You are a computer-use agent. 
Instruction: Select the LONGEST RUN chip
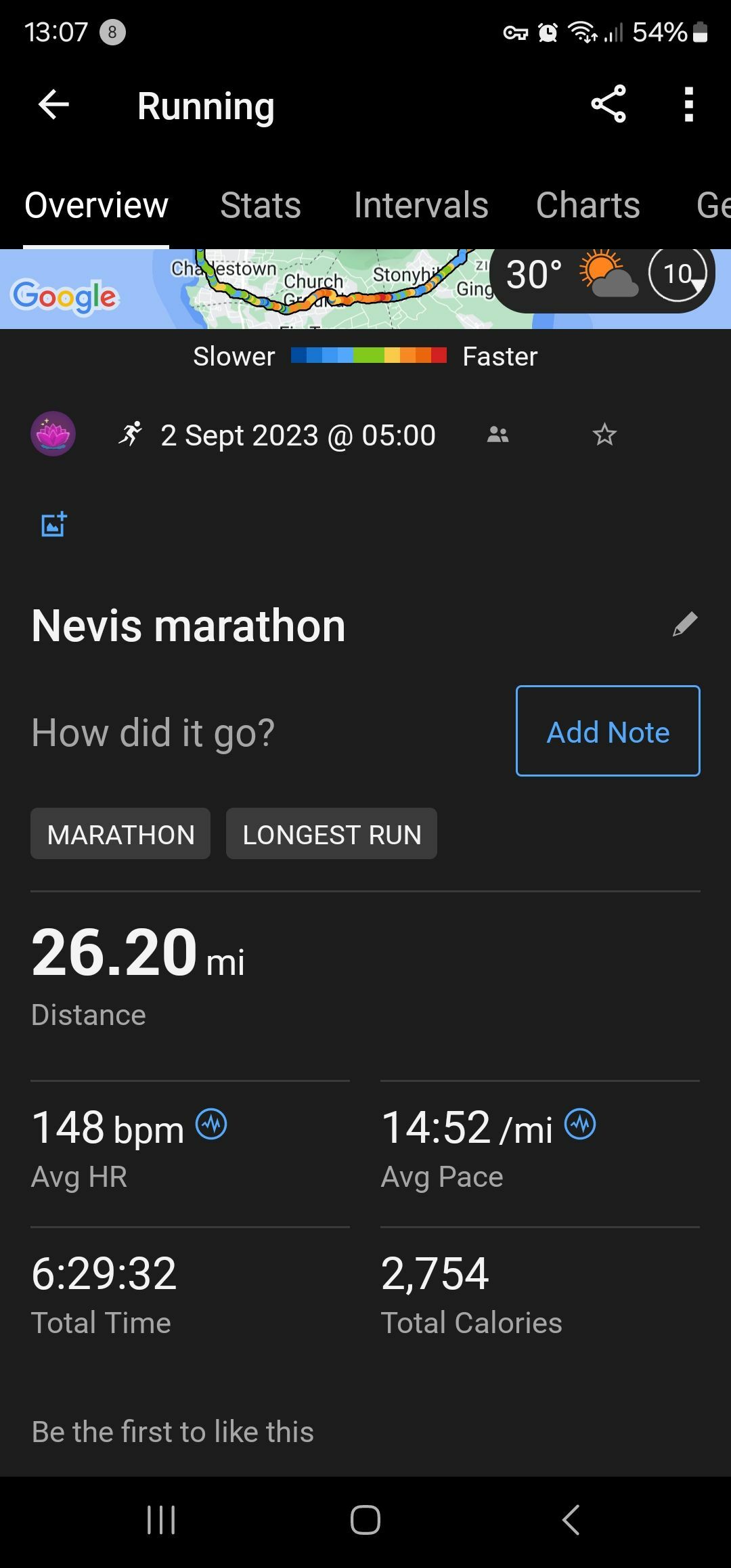pos(332,834)
